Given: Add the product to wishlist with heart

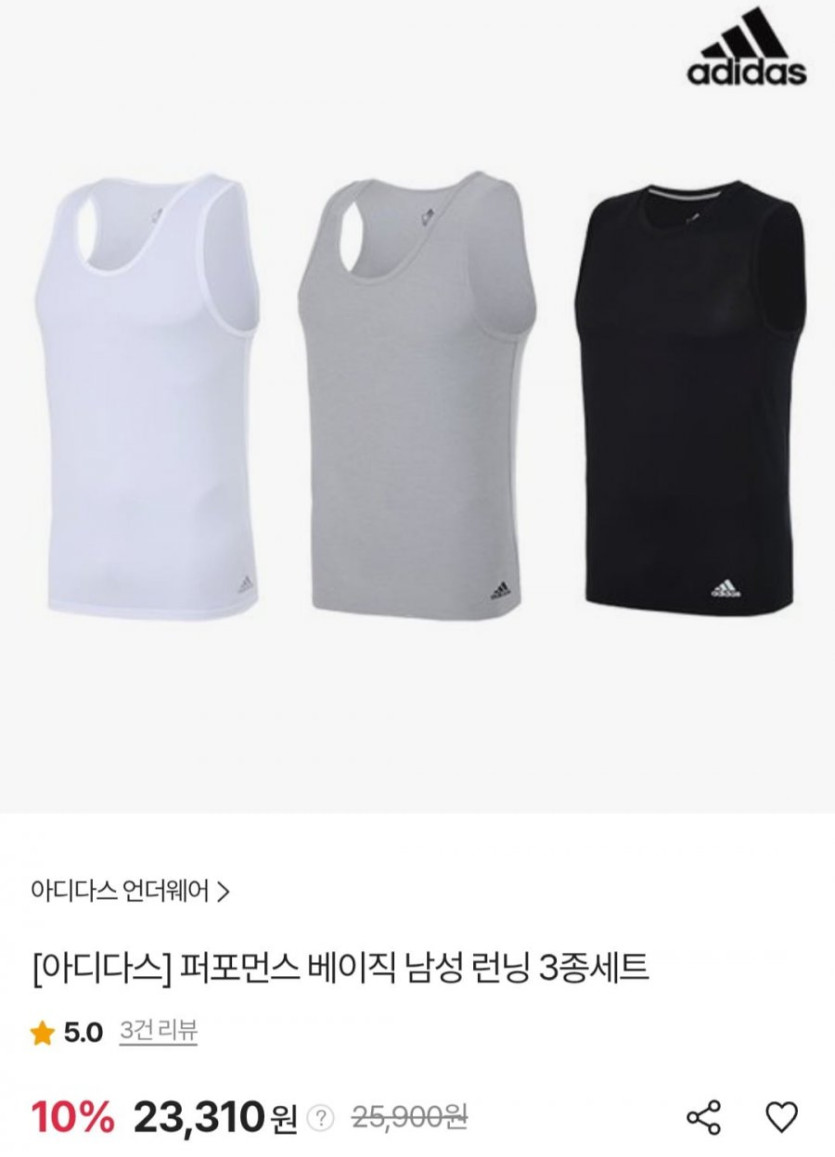Looking at the screenshot, I should pyautogui.click(x=781, y=1117).
